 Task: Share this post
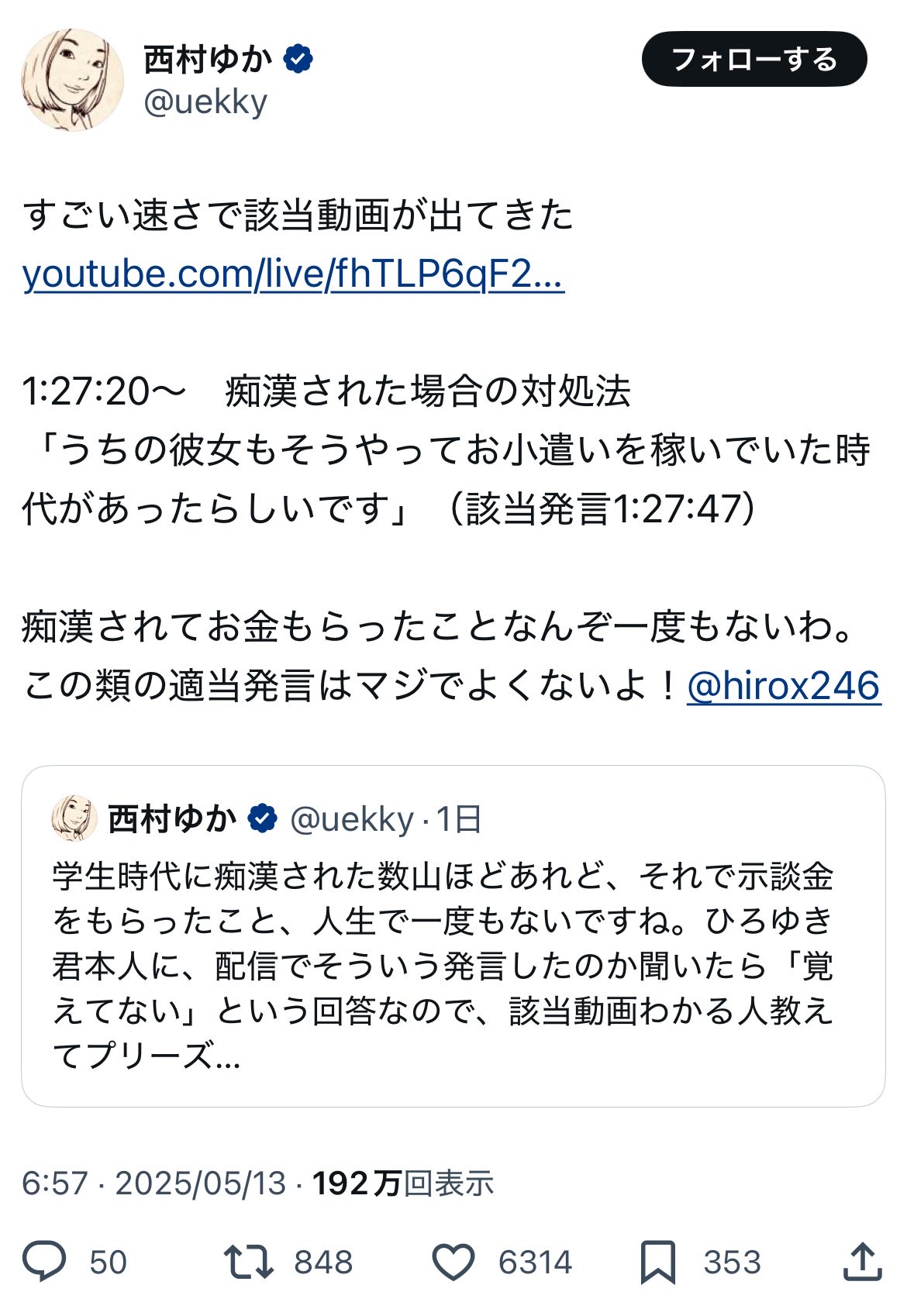862,1262
